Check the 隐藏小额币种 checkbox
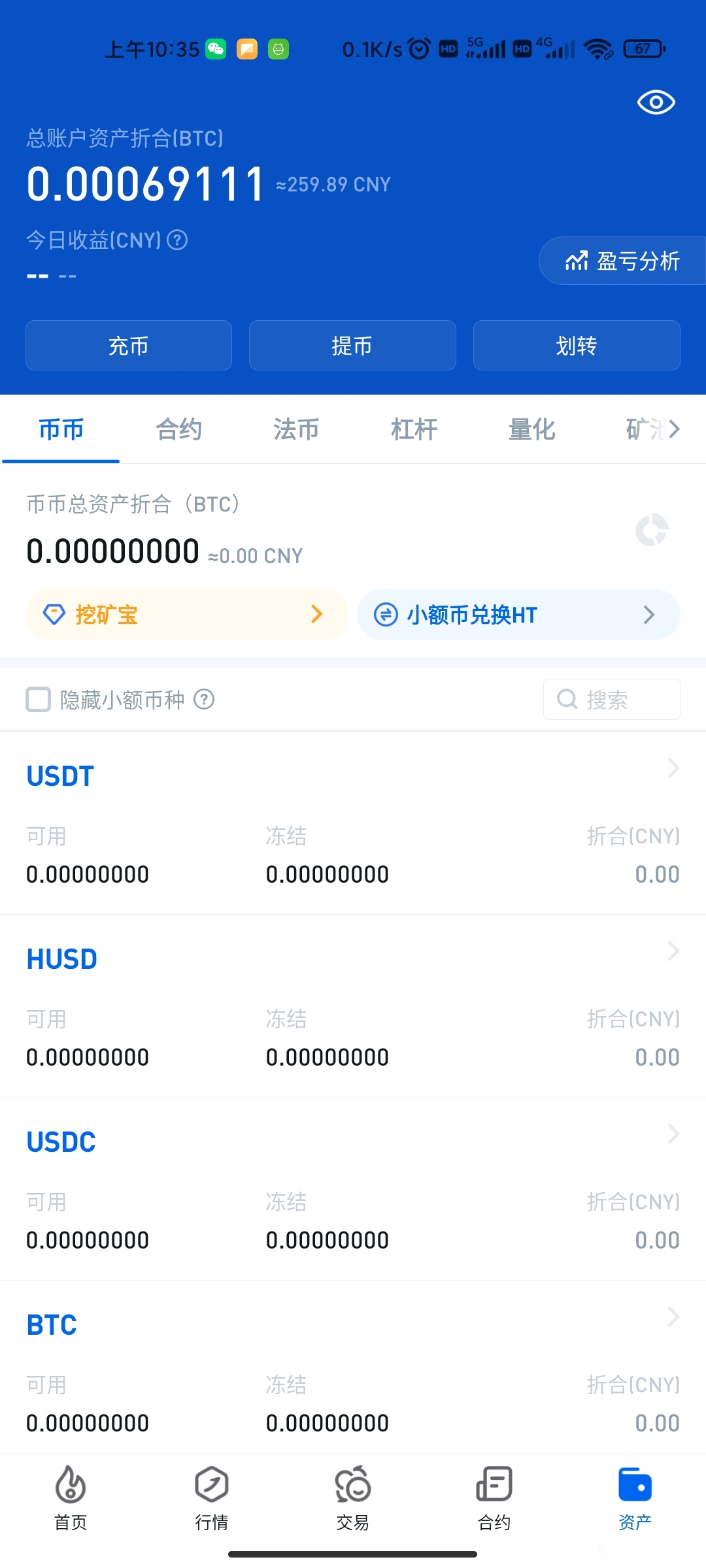This screenshot has height=1568, width=706. coord(38,700)
